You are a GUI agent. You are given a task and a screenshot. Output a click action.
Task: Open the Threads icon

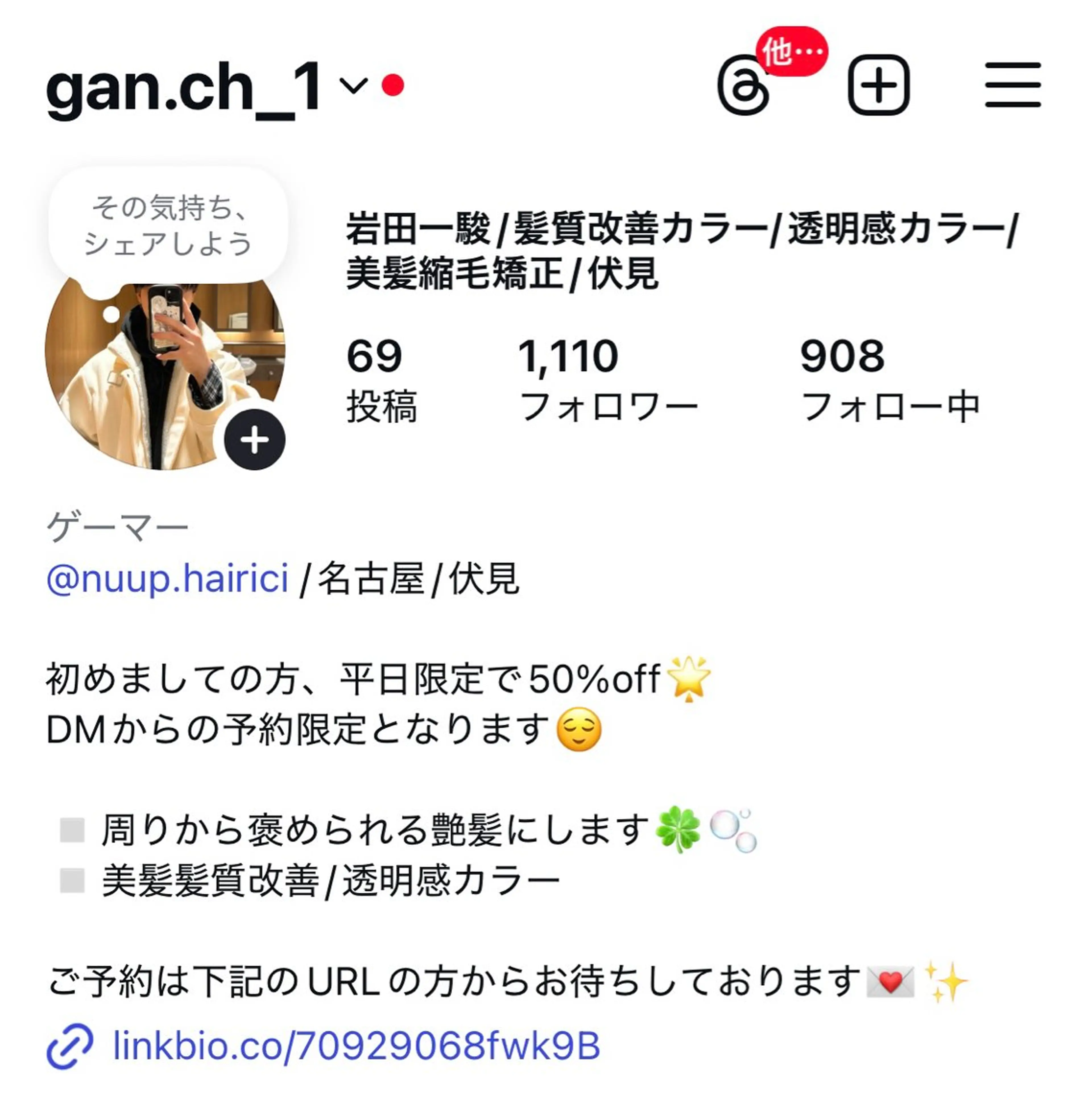point(743,86)
